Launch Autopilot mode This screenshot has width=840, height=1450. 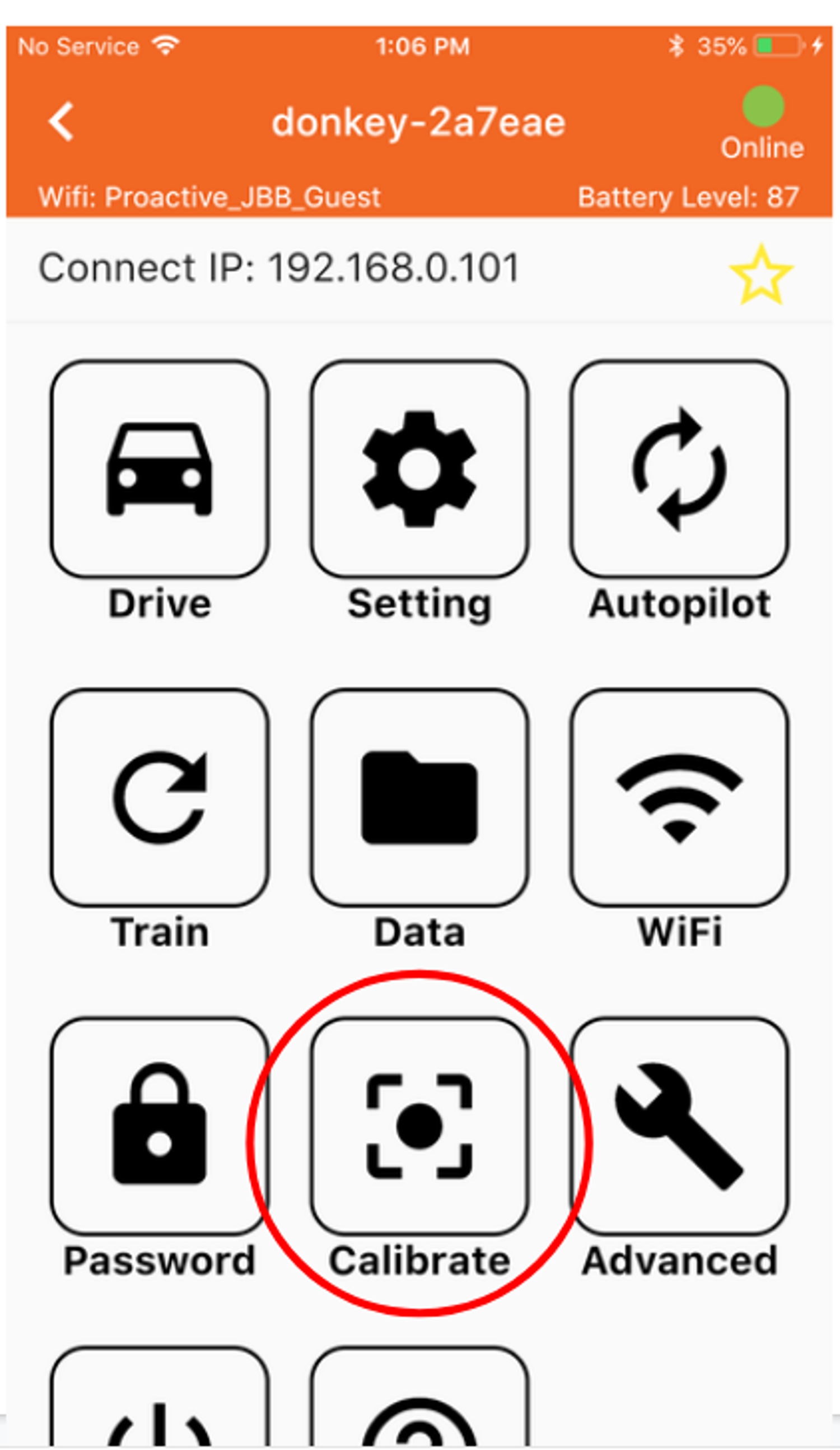(680, 469)
